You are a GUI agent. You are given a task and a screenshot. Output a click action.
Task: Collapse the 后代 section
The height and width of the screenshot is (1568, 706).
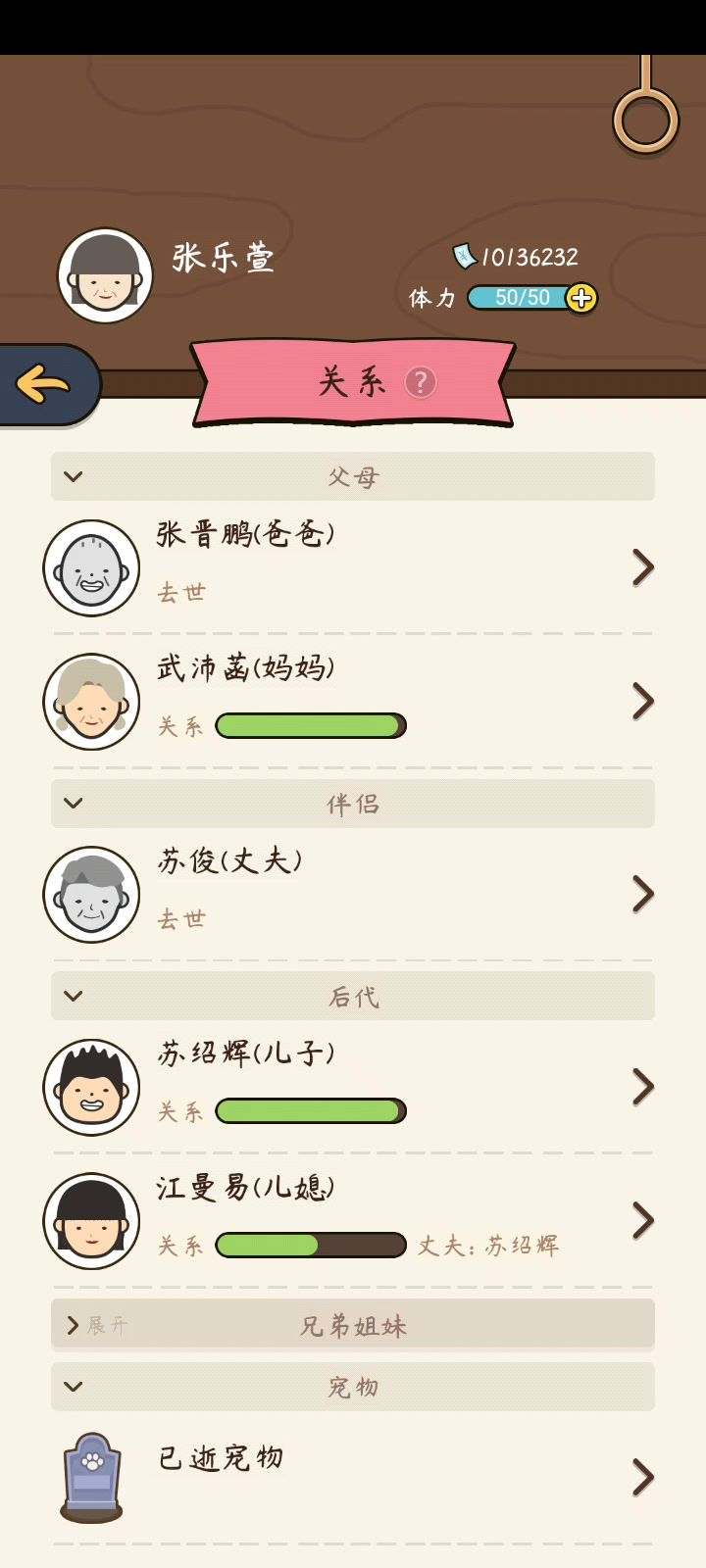click(x=352, y=996)
